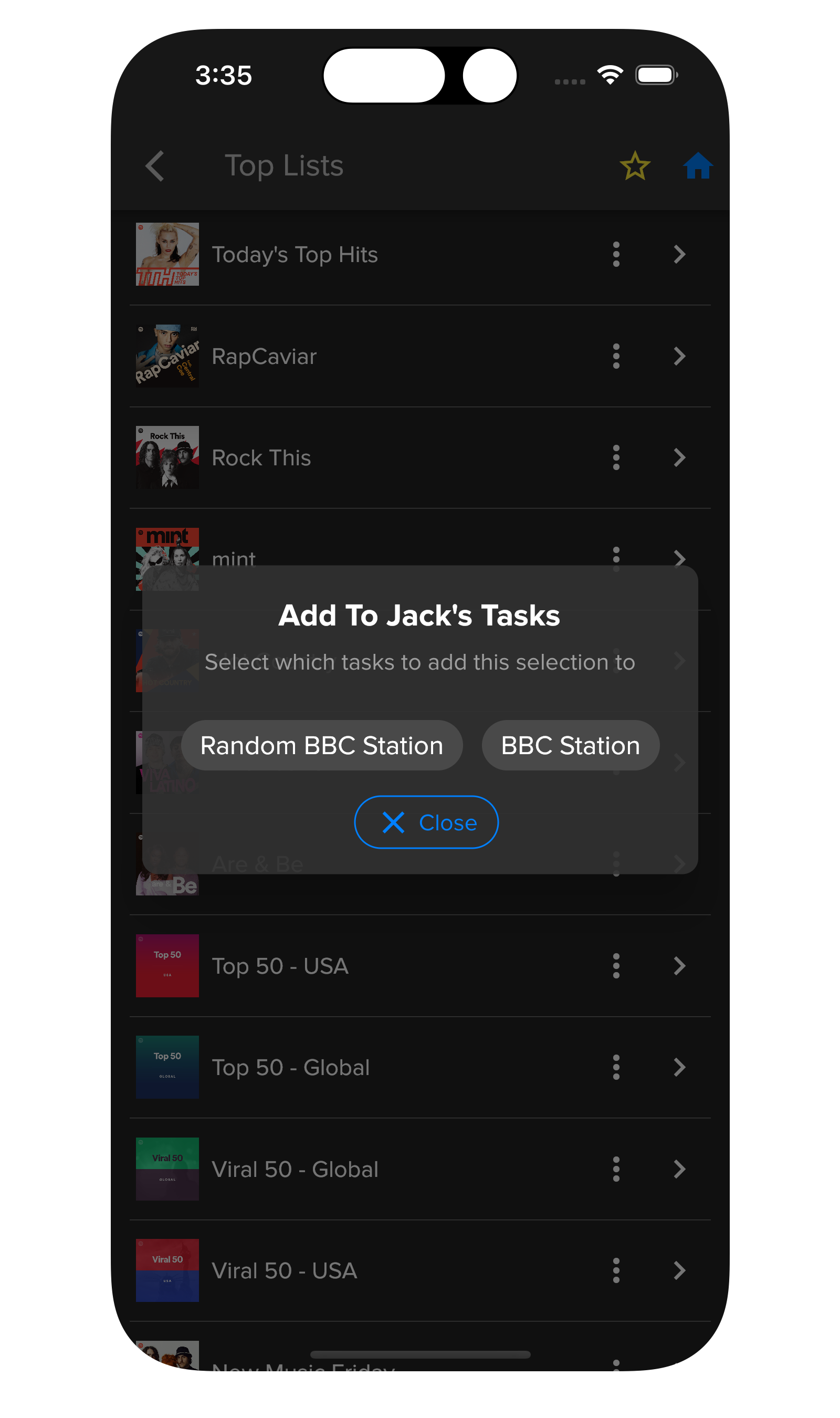The image size is (840, 1418).
Task: Close the Add To Jack's Tasks dialog
Action: click(426, 822)
